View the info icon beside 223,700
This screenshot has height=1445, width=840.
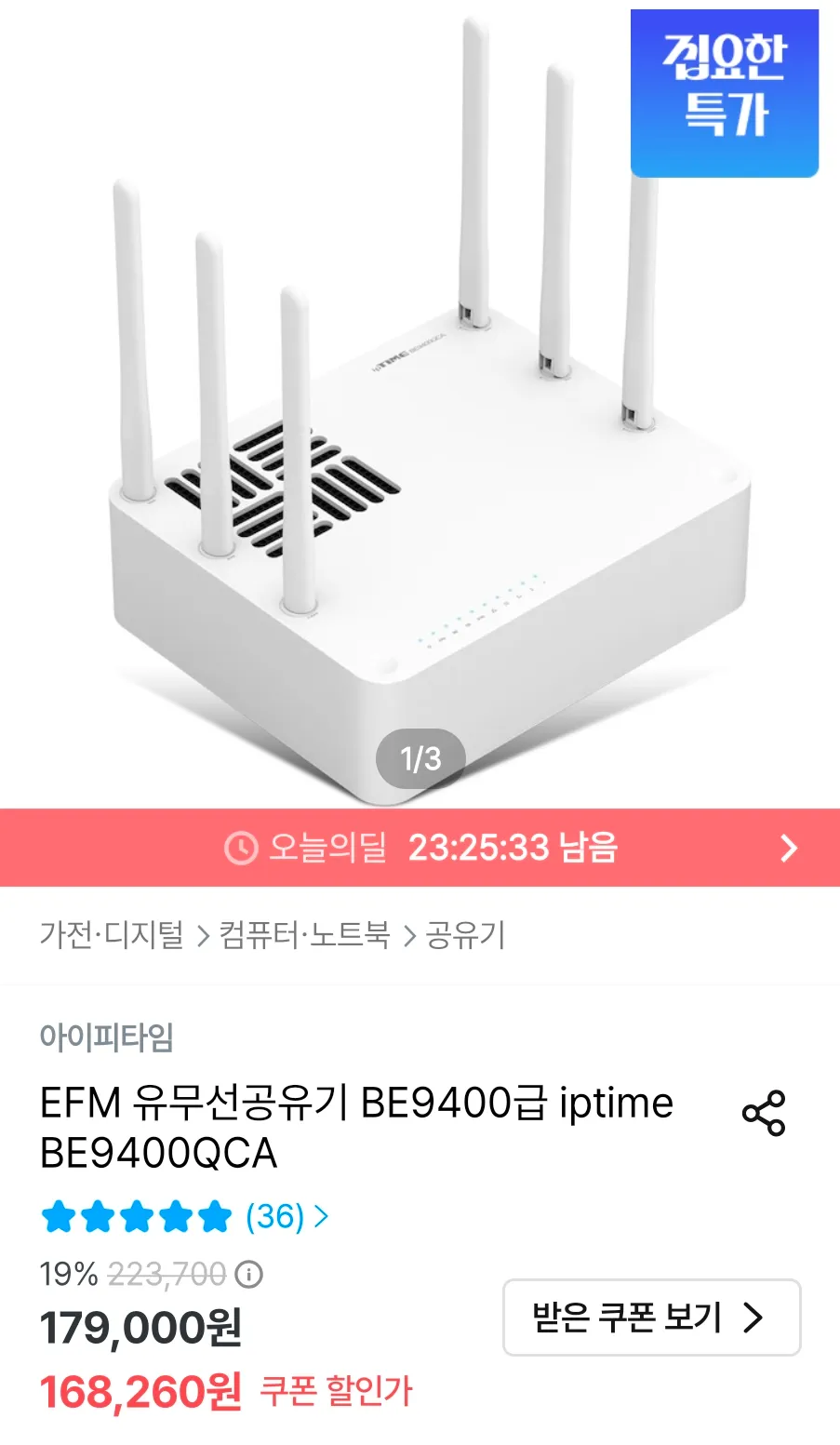coord(248,1274)
